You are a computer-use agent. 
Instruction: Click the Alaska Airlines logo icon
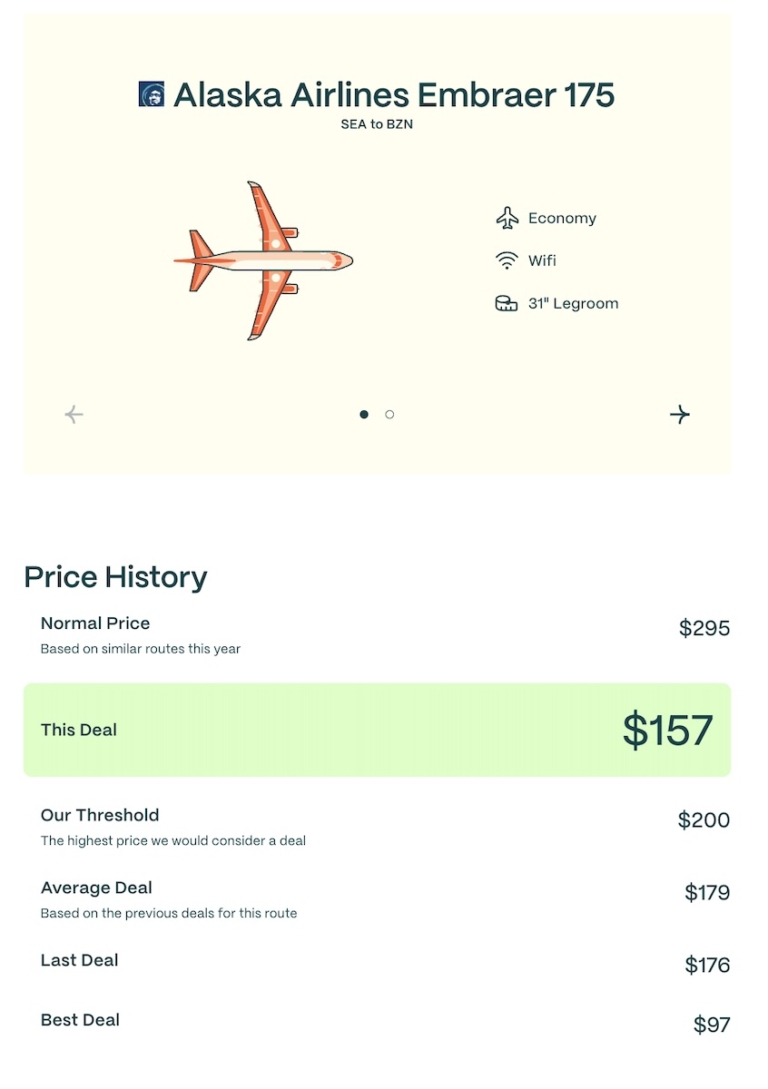click(151, 95)
